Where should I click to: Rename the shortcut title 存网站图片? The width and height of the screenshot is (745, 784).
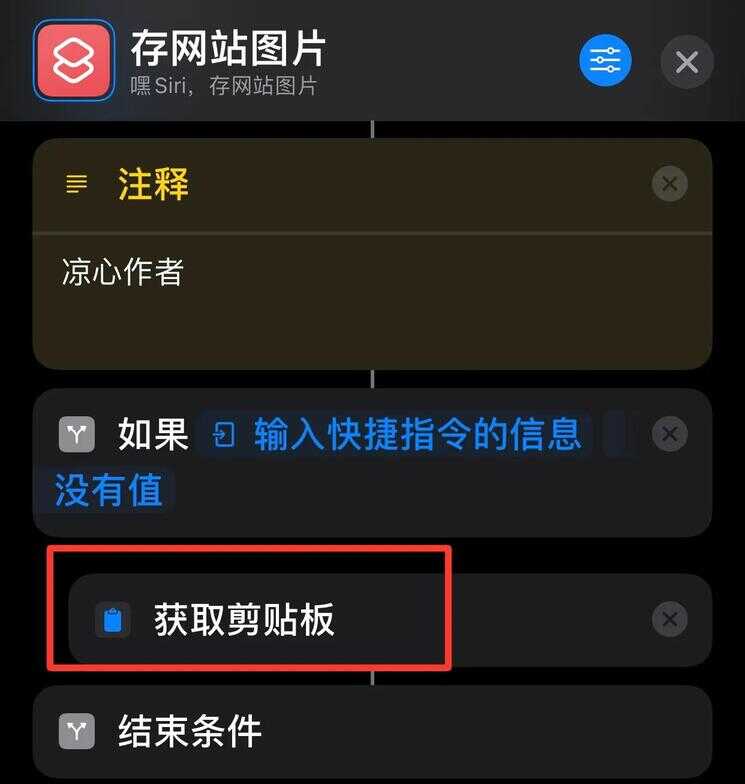click(228, 48)
